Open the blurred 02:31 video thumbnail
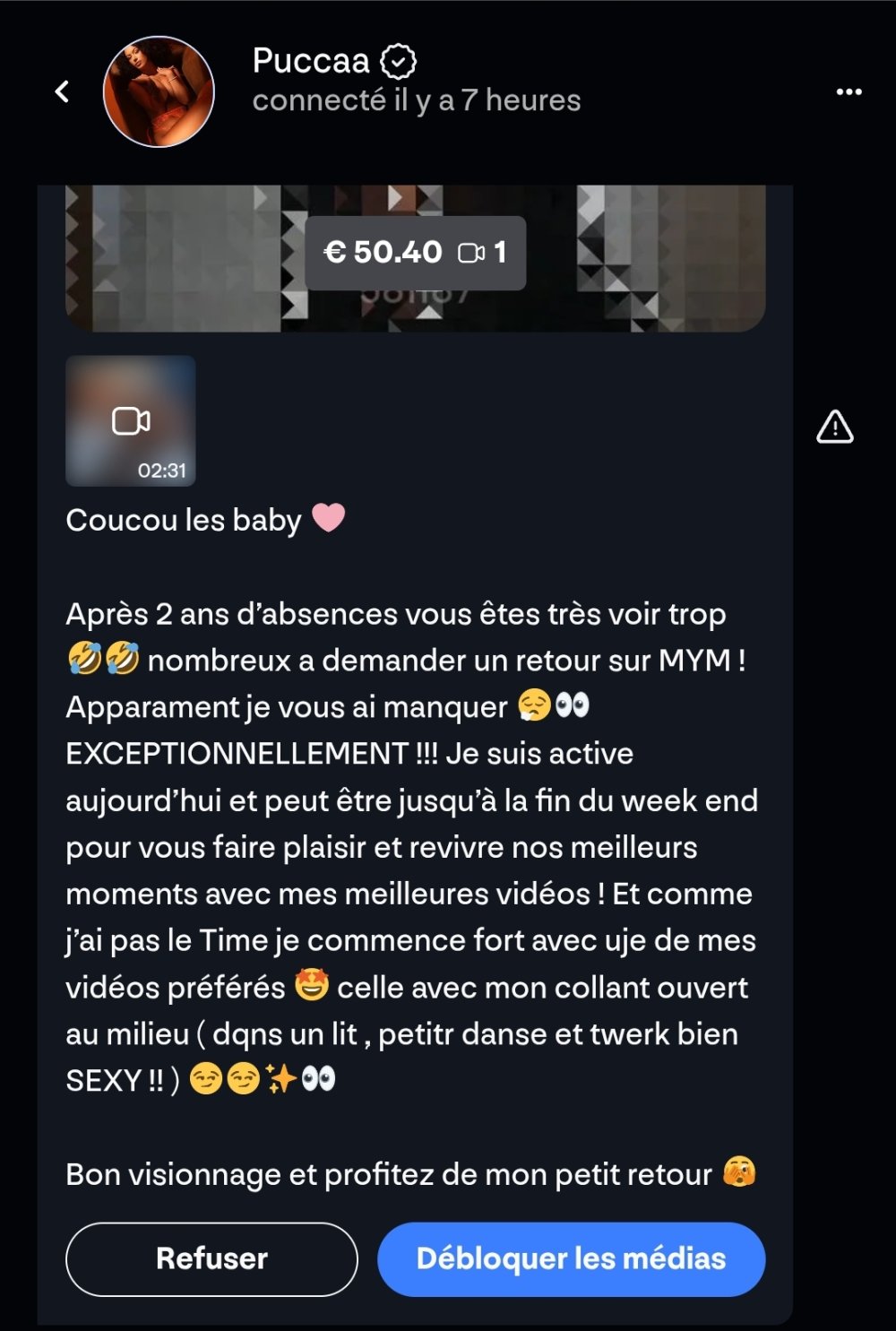 point(131,420)
